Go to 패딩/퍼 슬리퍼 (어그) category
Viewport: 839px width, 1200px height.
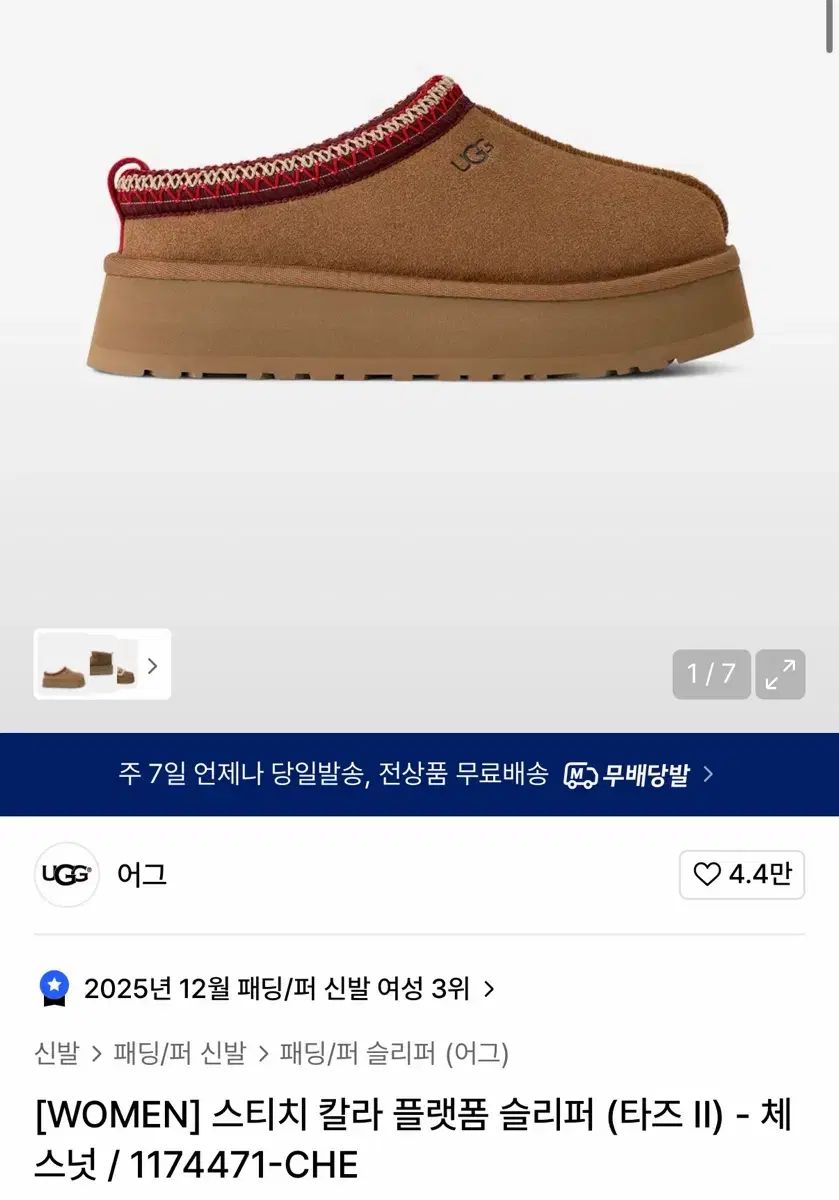click(394, 1052)
